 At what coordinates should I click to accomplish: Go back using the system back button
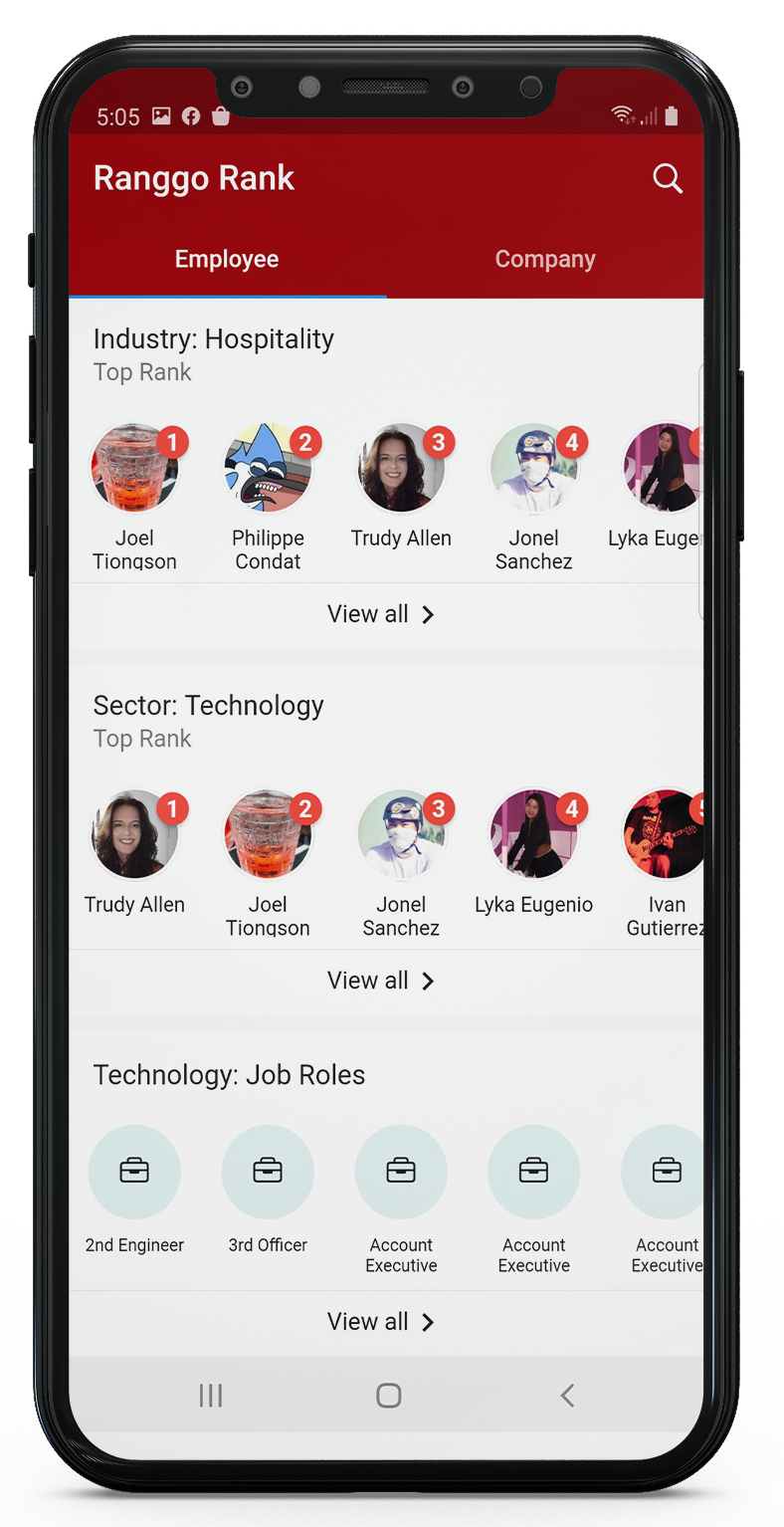pyautogui.click(x=567, y=1396)
